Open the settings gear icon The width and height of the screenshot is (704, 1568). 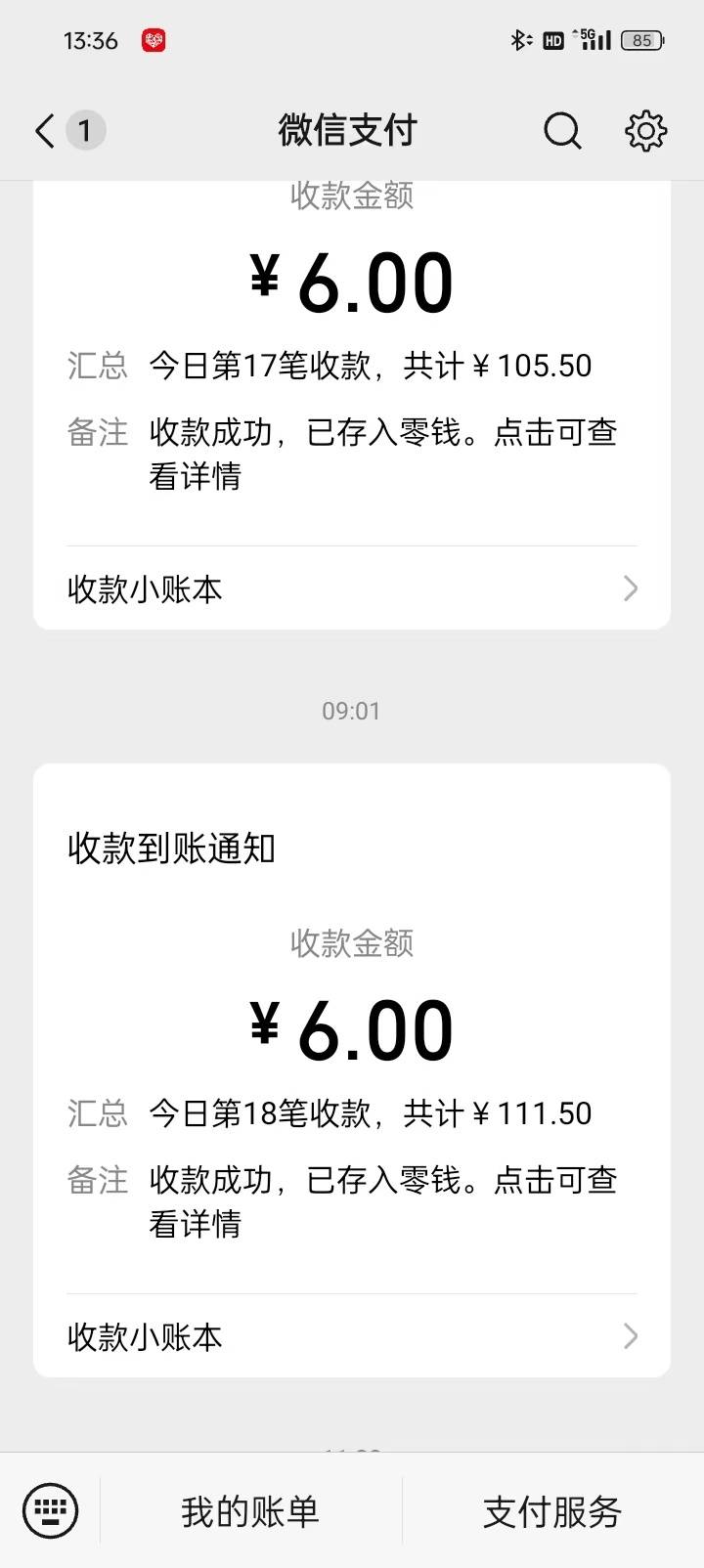pyautogui.click(x=645, y=130)
